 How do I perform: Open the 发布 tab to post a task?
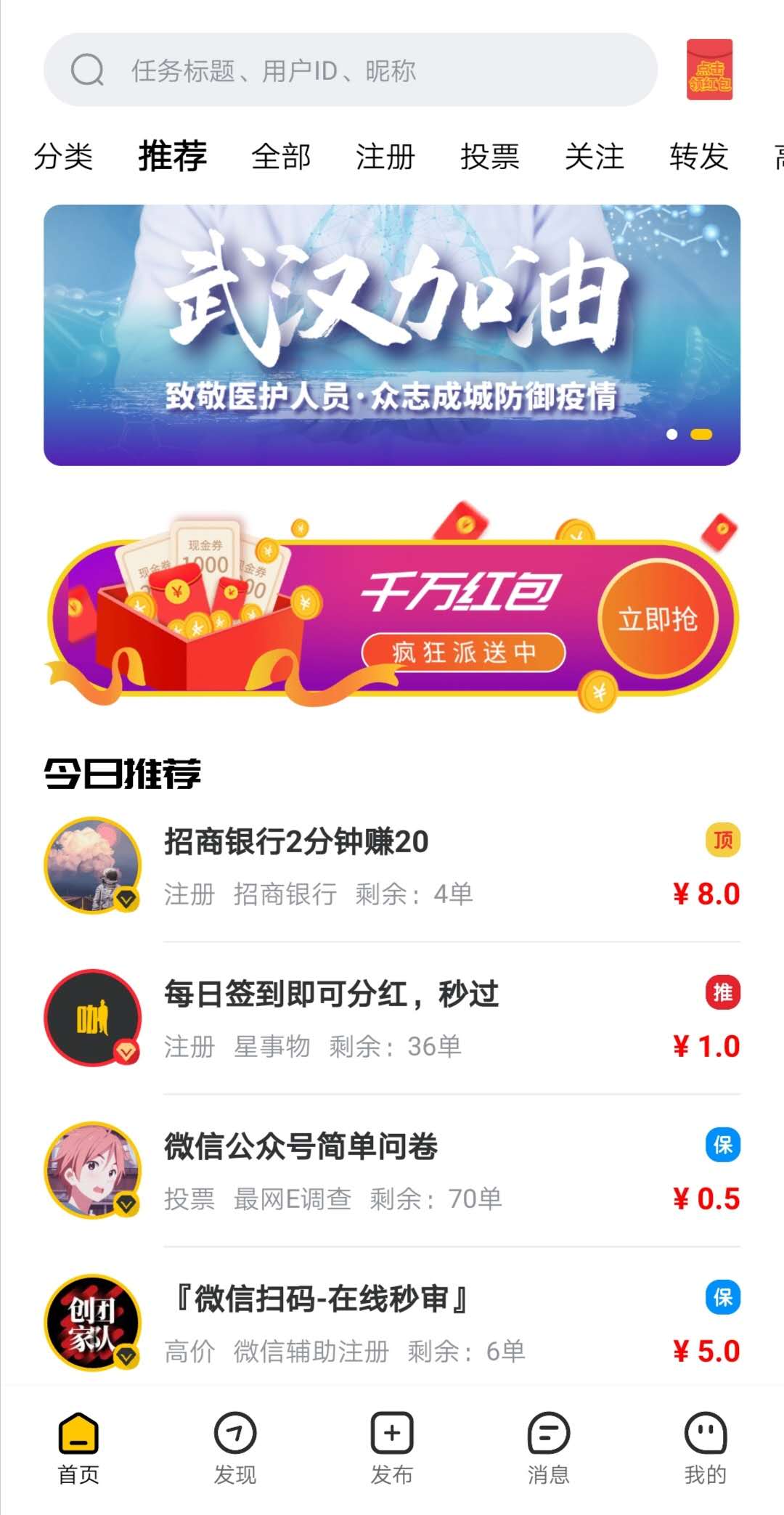[x=392, y=1448]
